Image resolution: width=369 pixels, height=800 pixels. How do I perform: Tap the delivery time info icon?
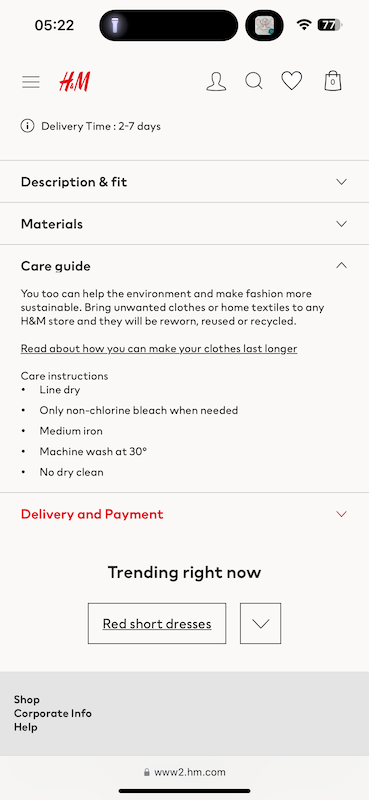point(27,126)
